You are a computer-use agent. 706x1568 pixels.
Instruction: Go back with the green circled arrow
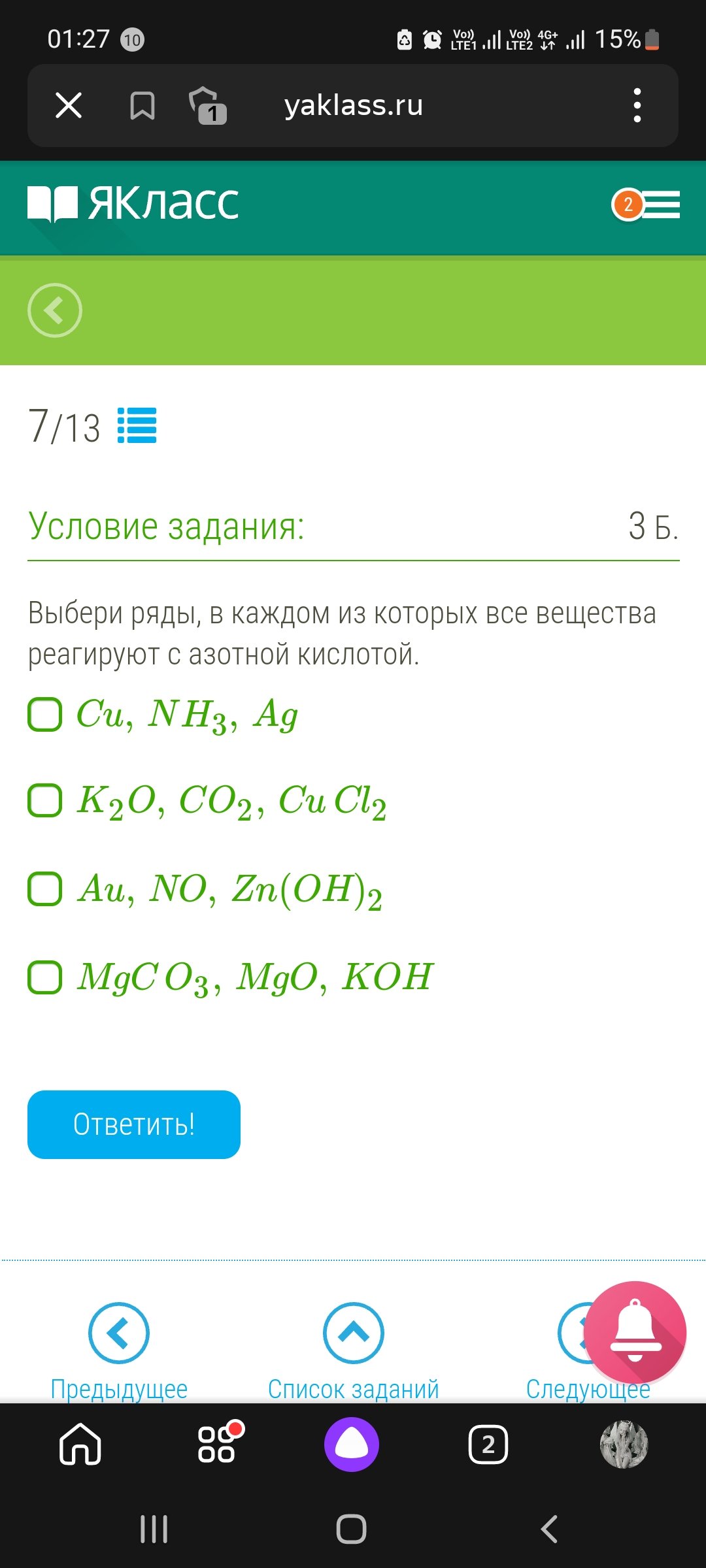(x=55, y=310)
